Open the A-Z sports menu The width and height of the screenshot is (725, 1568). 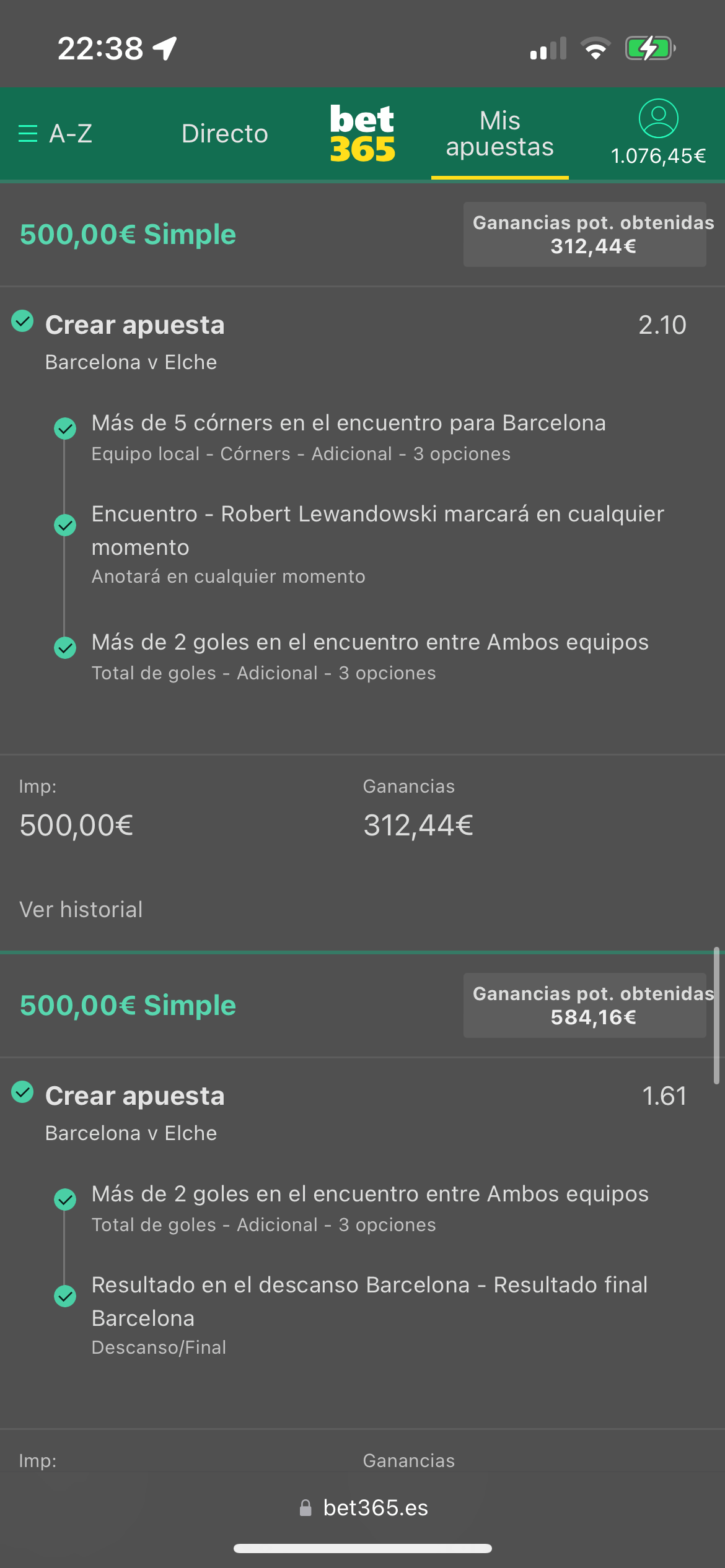click(55, 134)
